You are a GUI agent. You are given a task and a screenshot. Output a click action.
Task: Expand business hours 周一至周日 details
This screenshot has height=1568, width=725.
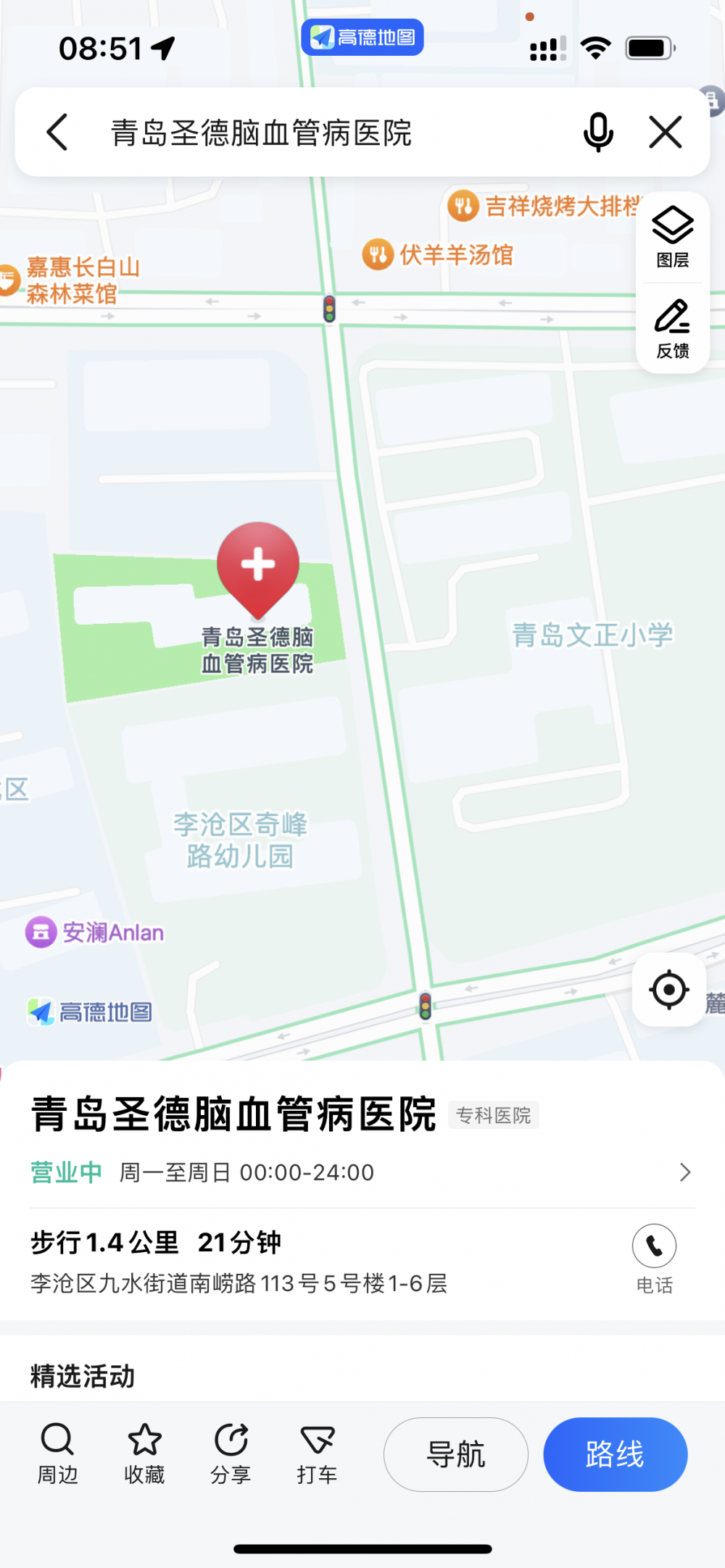[x=684, y=1172]
